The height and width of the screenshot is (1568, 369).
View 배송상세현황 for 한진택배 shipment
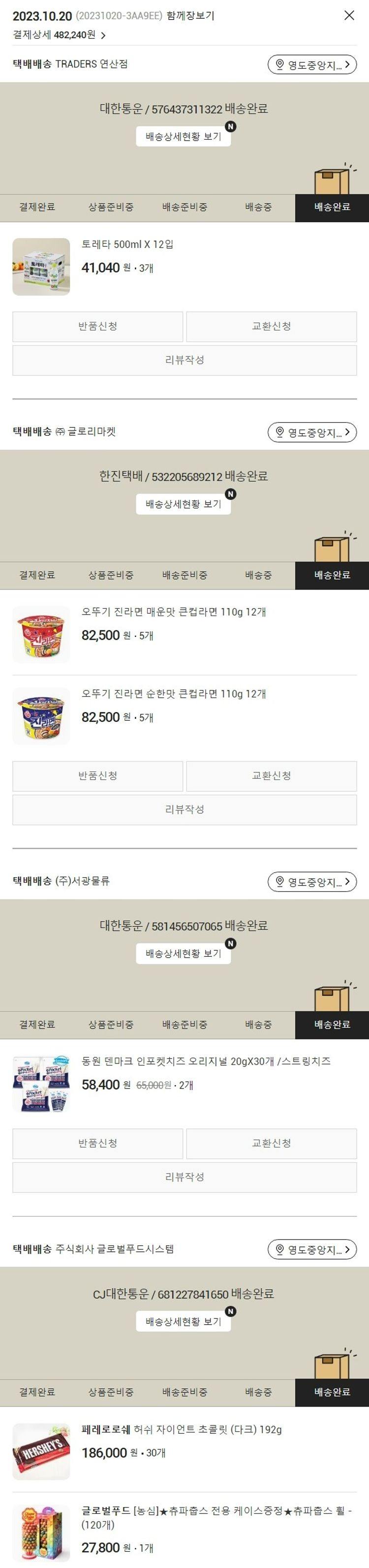(x=184, y=504)
